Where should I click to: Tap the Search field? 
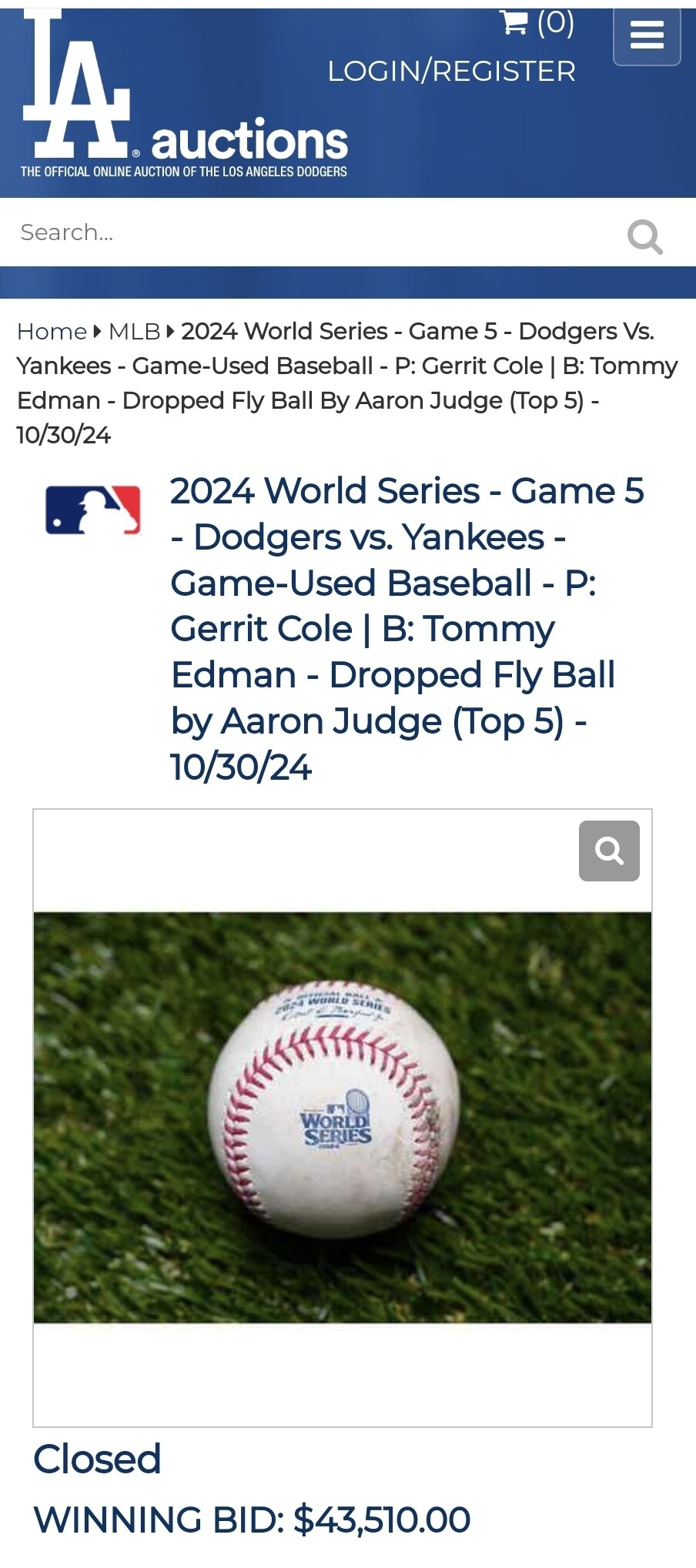(308, 232)
